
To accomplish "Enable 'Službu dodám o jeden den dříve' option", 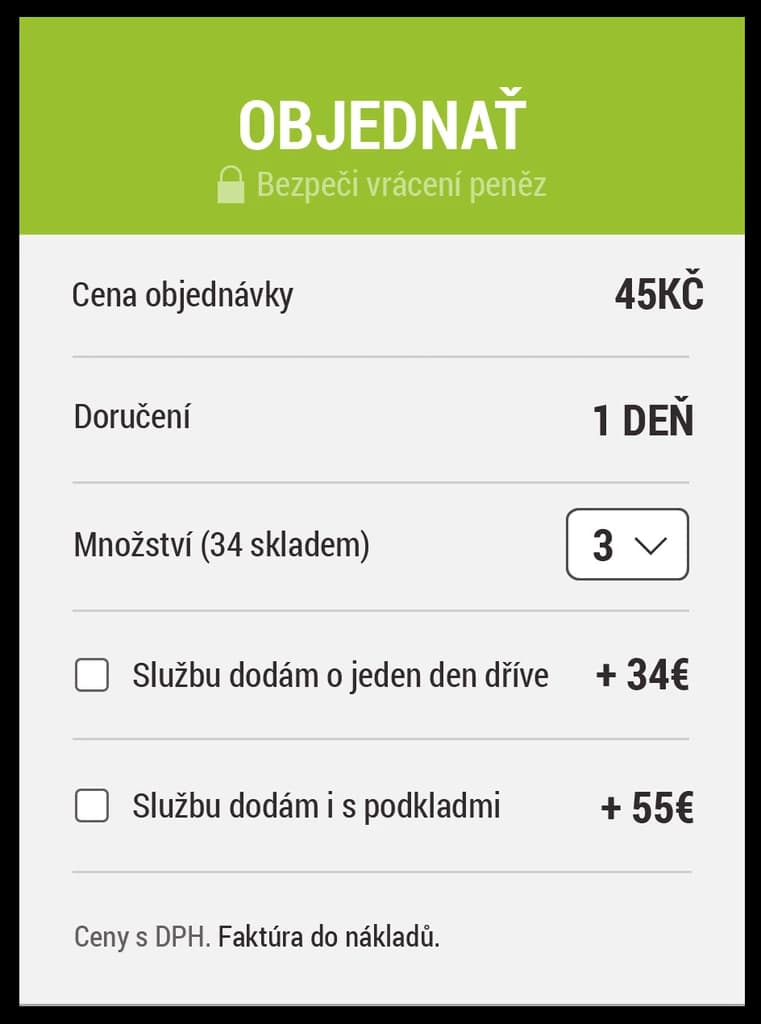I will coord(91,675).
